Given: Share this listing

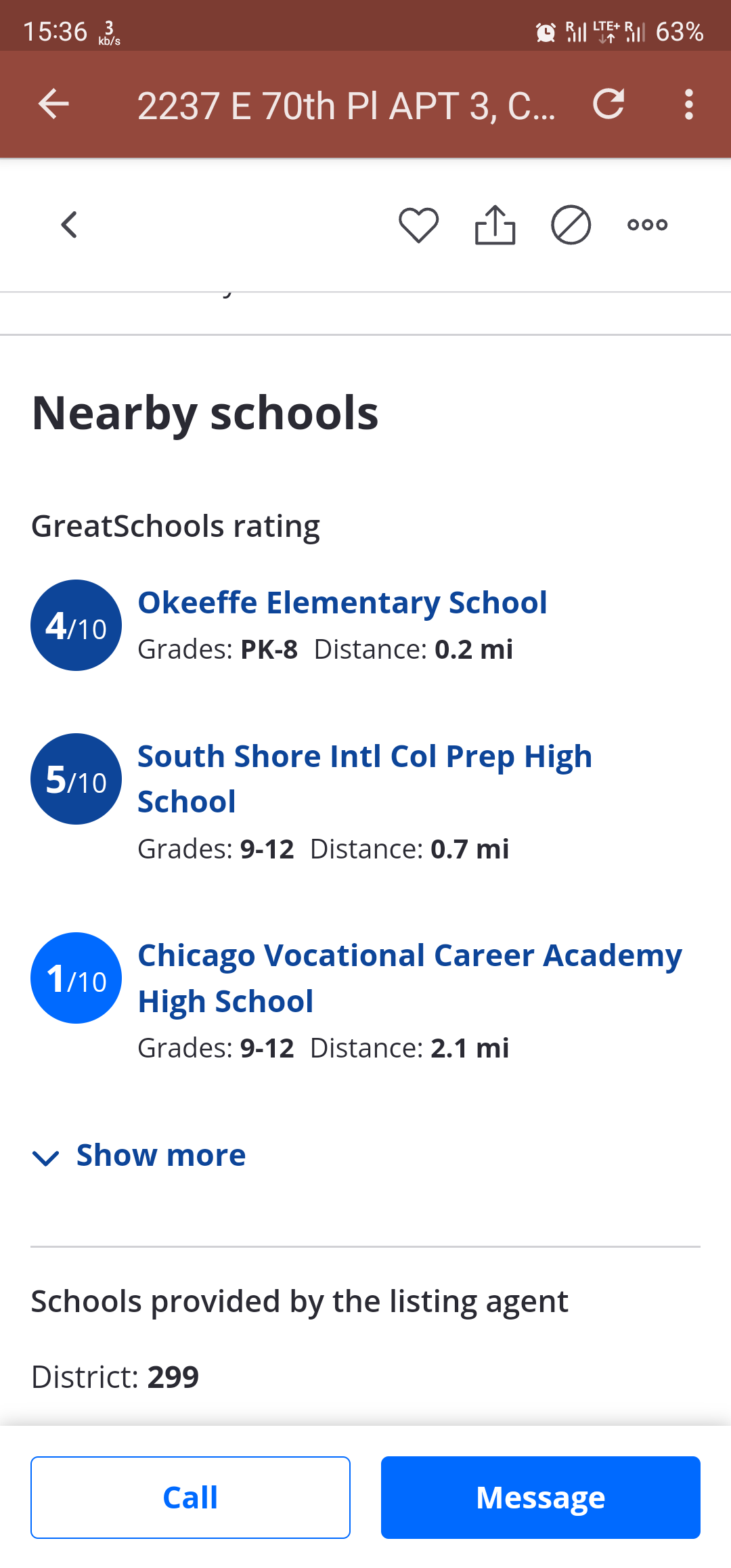Looking at the screenshot, I should pyautogui.click(x=495, y=225).
